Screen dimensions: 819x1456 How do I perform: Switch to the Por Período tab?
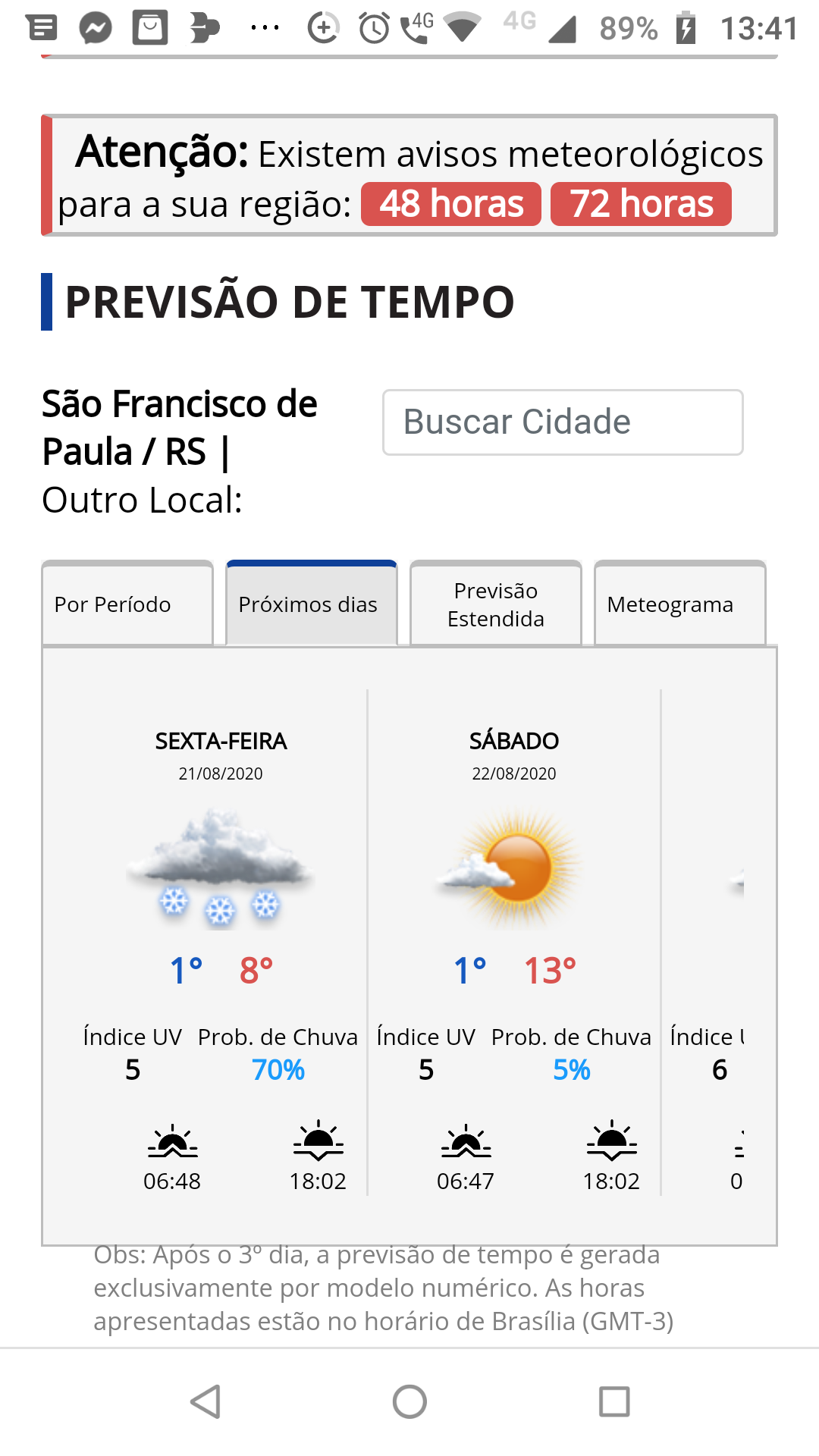point(127,604)
